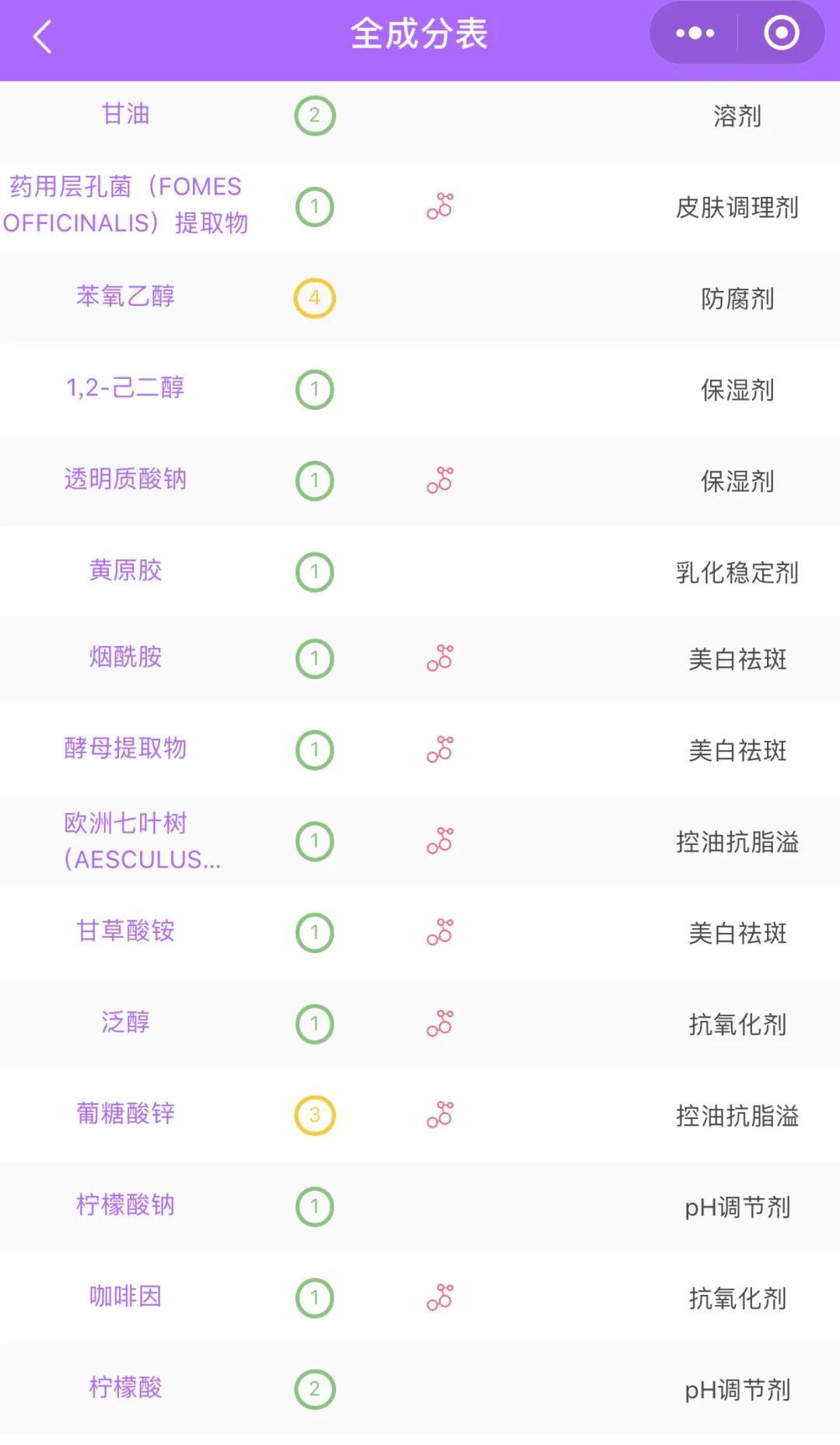Select the molecule icon beside 透明质酸钠
Image resolution: width=840 pixels, height=1445 pixels.
click(x=439, y=481)
